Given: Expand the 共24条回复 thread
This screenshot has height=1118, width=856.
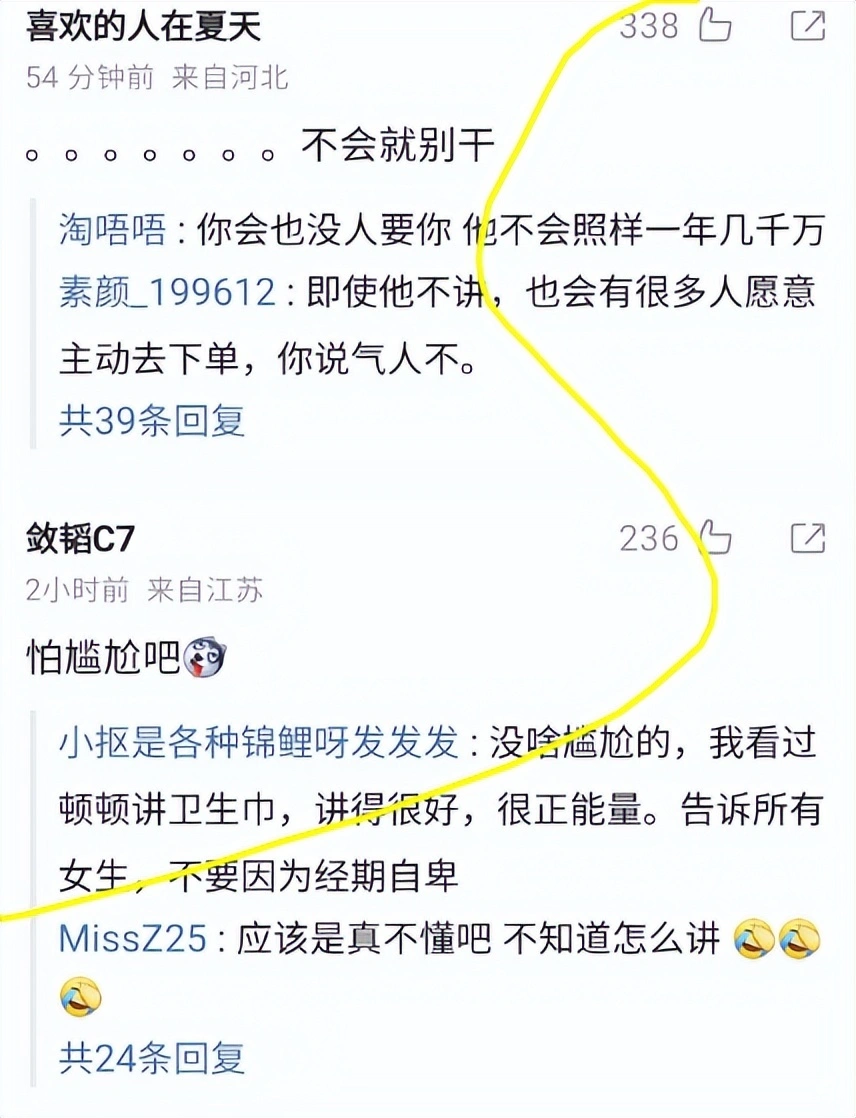Looking at the screenshot, I should point(152,1057).
